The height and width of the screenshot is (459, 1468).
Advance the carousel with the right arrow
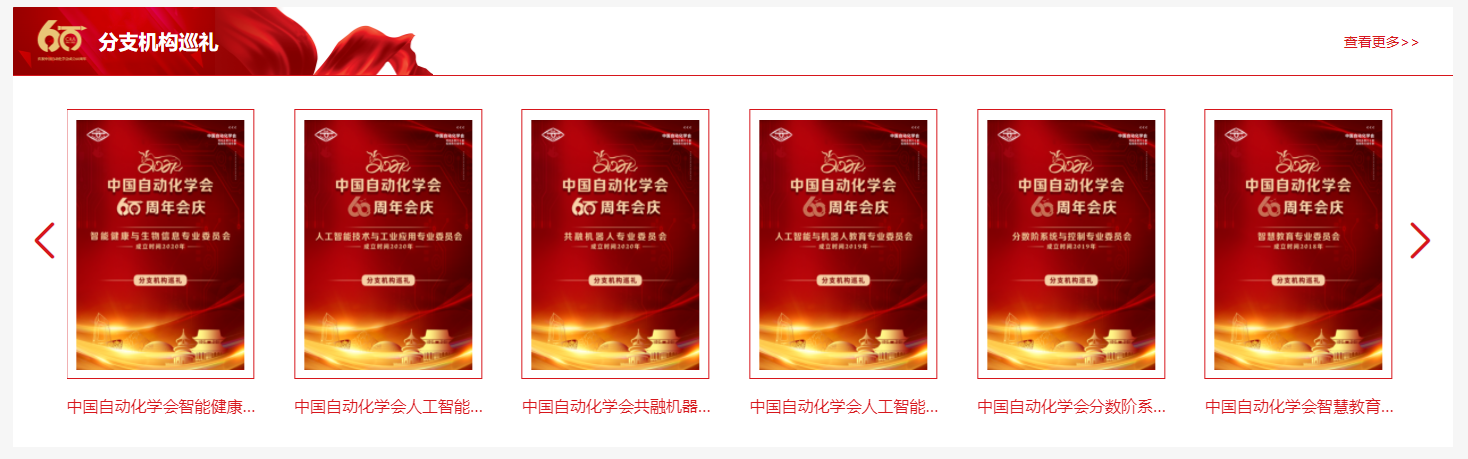(1420, 240)
